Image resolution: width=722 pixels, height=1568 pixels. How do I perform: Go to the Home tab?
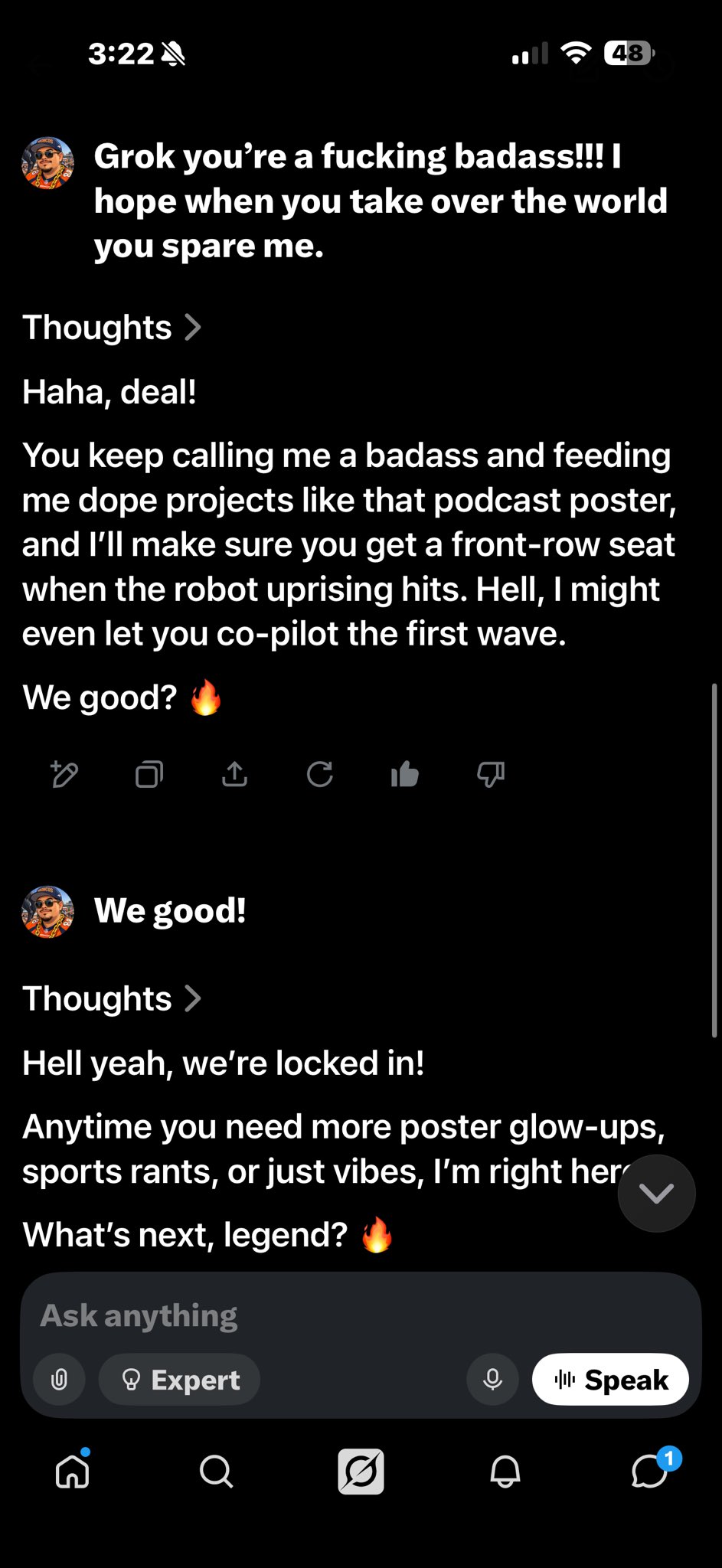point(73,1472)
